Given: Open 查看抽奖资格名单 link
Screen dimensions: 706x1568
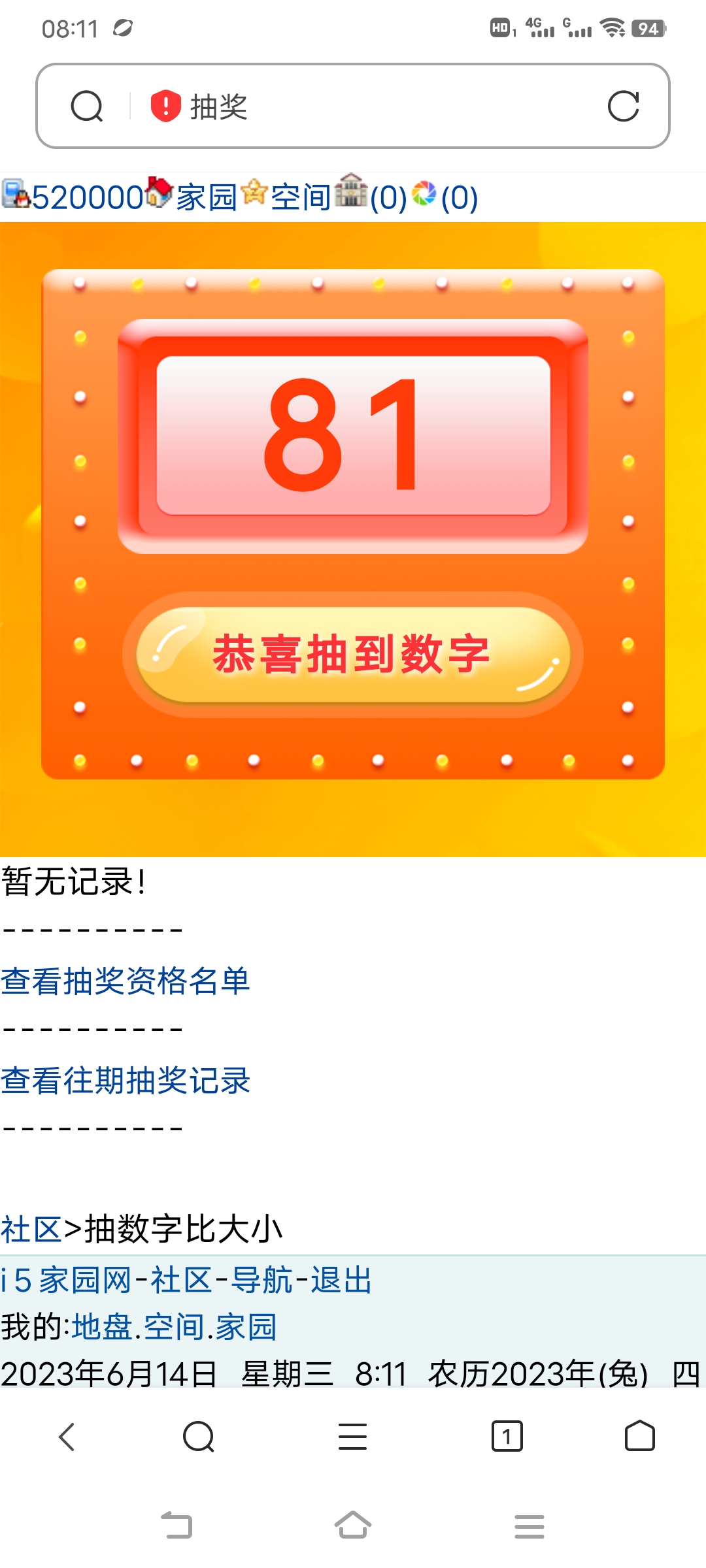Looking at the screenshot, I should point(126,981).
